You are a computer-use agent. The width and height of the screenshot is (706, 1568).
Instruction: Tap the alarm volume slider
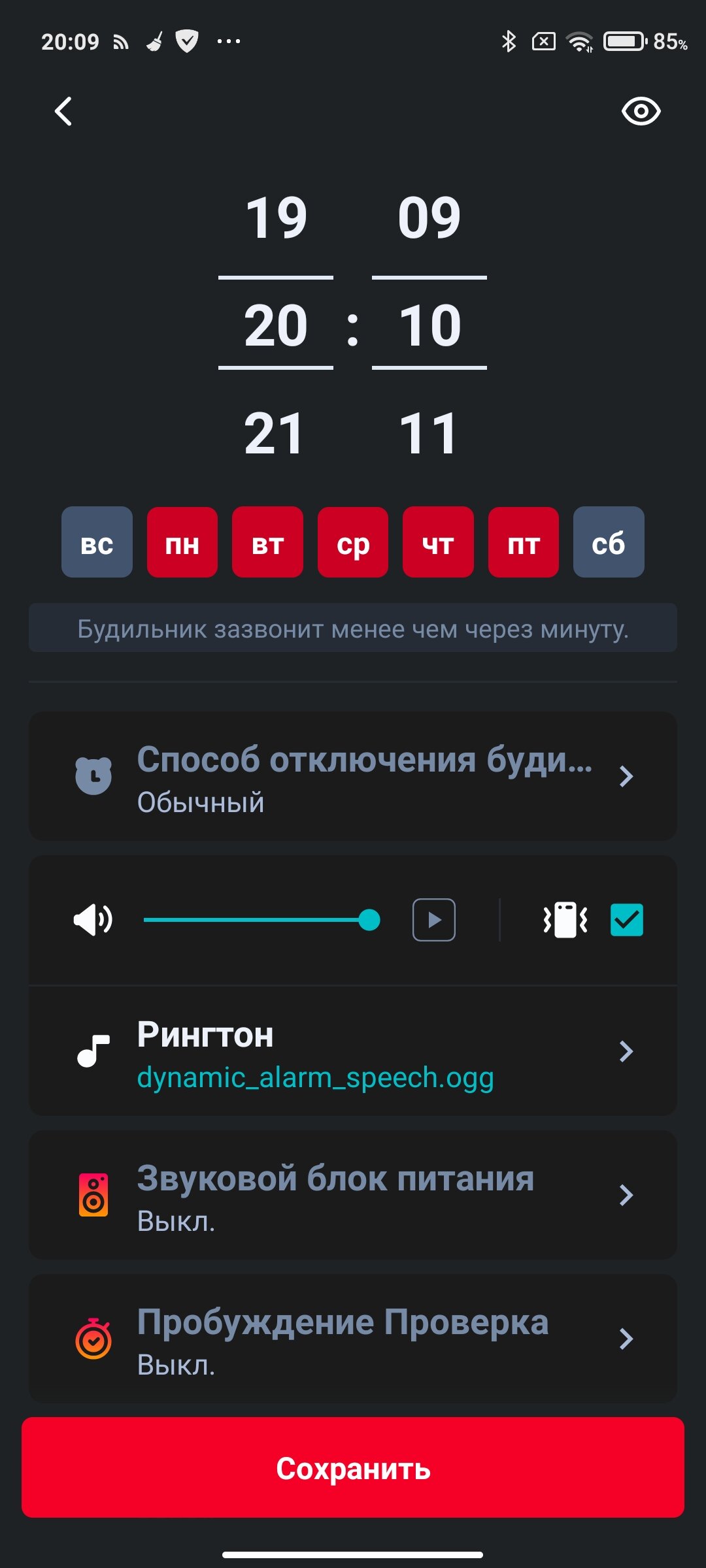tap(261, 920)
